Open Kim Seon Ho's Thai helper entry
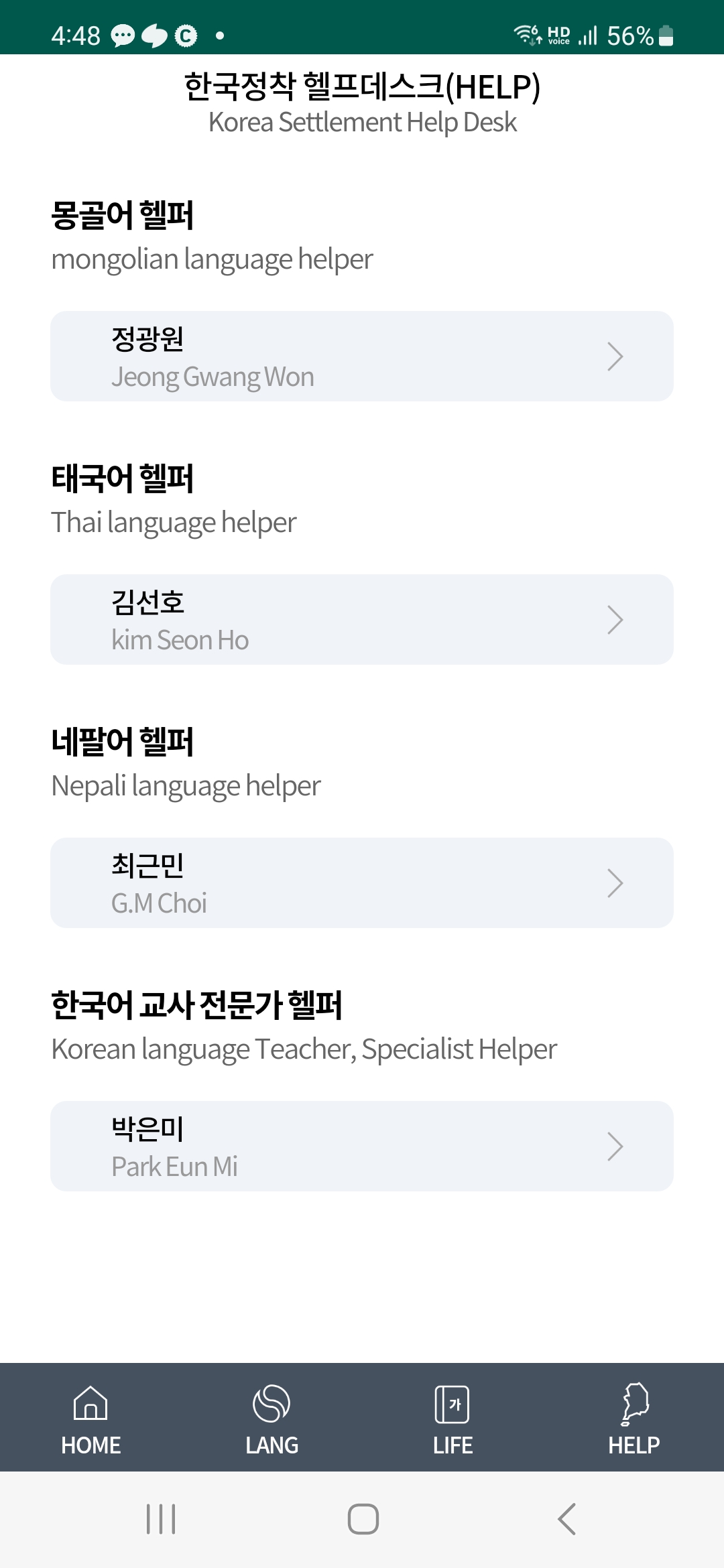Image resolution: width=724 pixels, height=1568 pixels. tap(362, 619)
